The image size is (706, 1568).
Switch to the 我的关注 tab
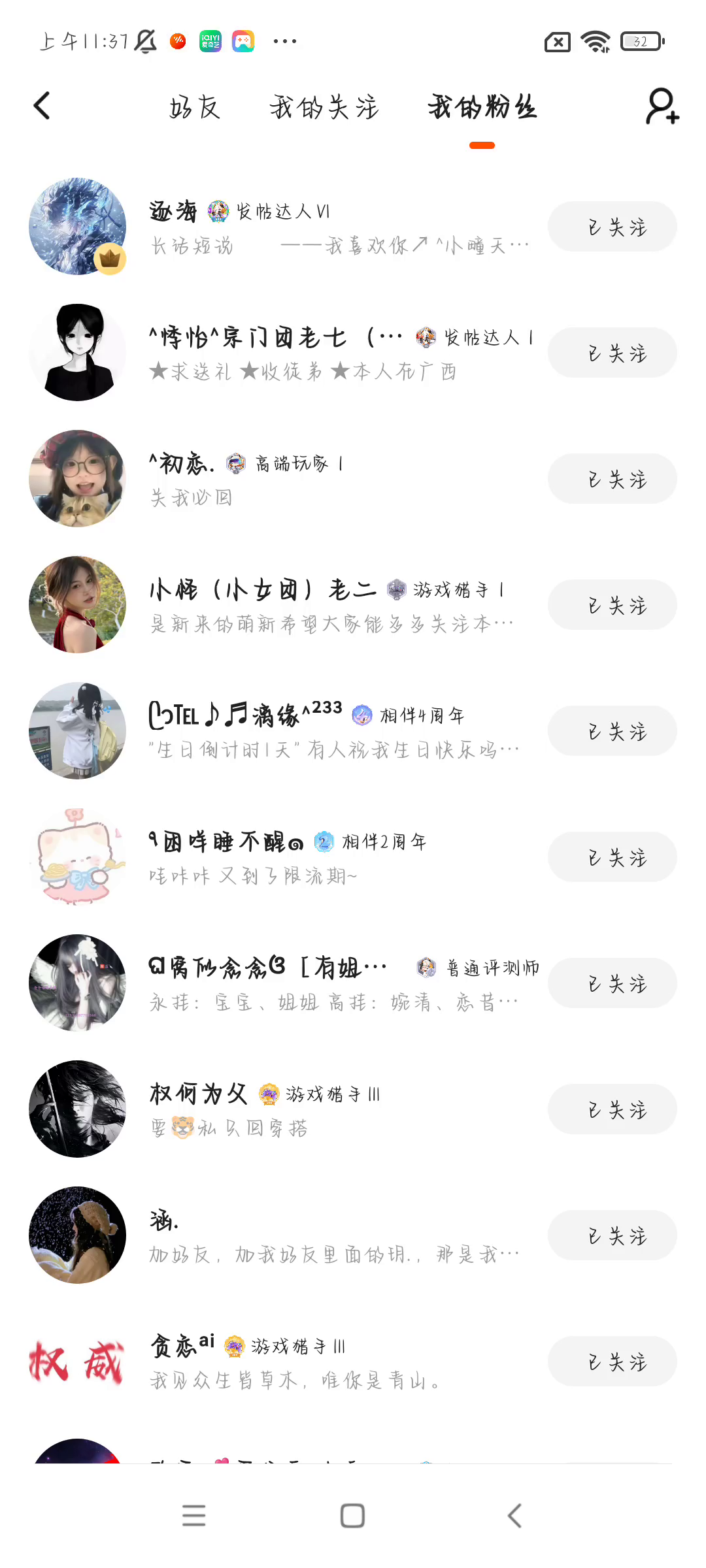(x=324, y=107)
